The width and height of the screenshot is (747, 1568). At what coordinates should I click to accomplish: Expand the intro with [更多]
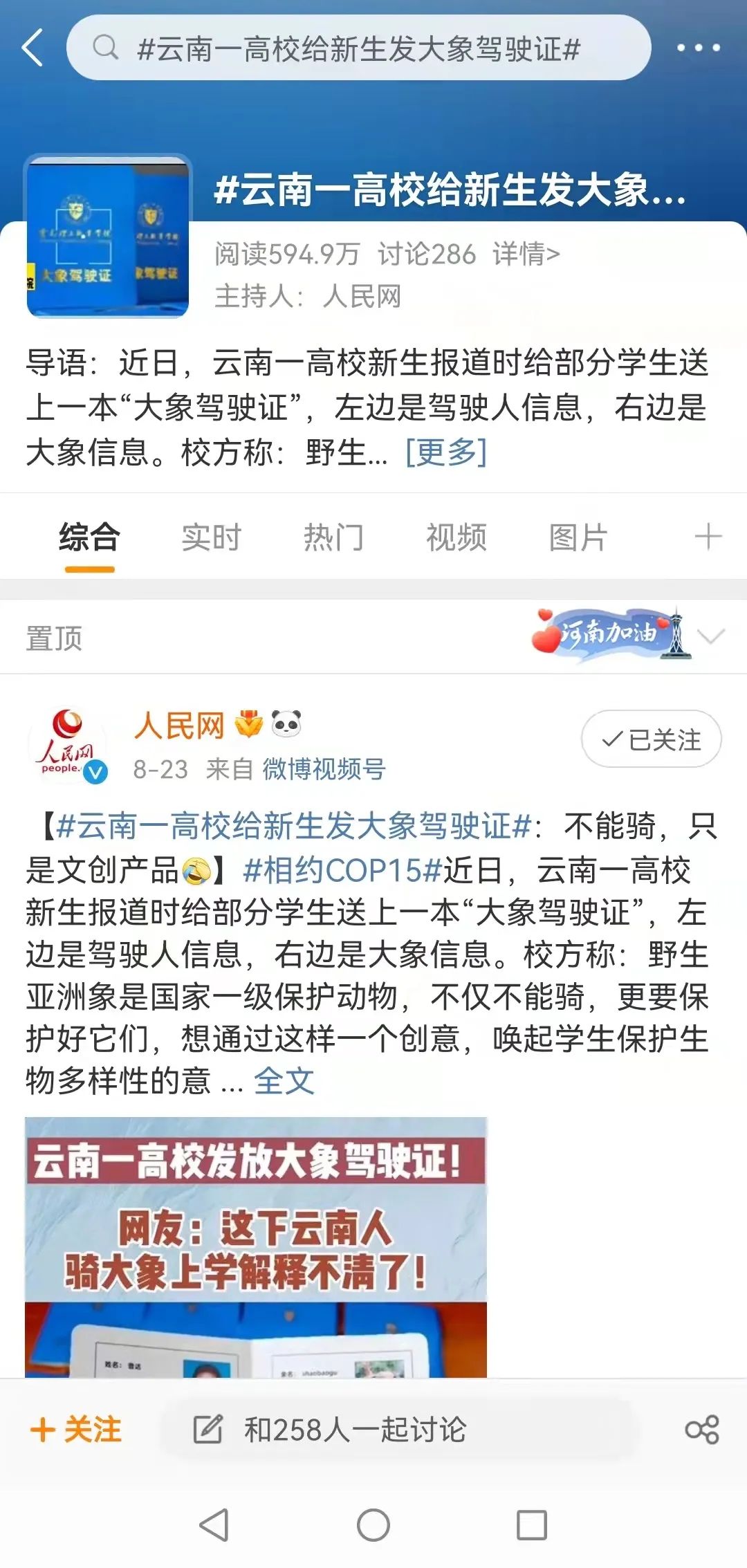446,452
